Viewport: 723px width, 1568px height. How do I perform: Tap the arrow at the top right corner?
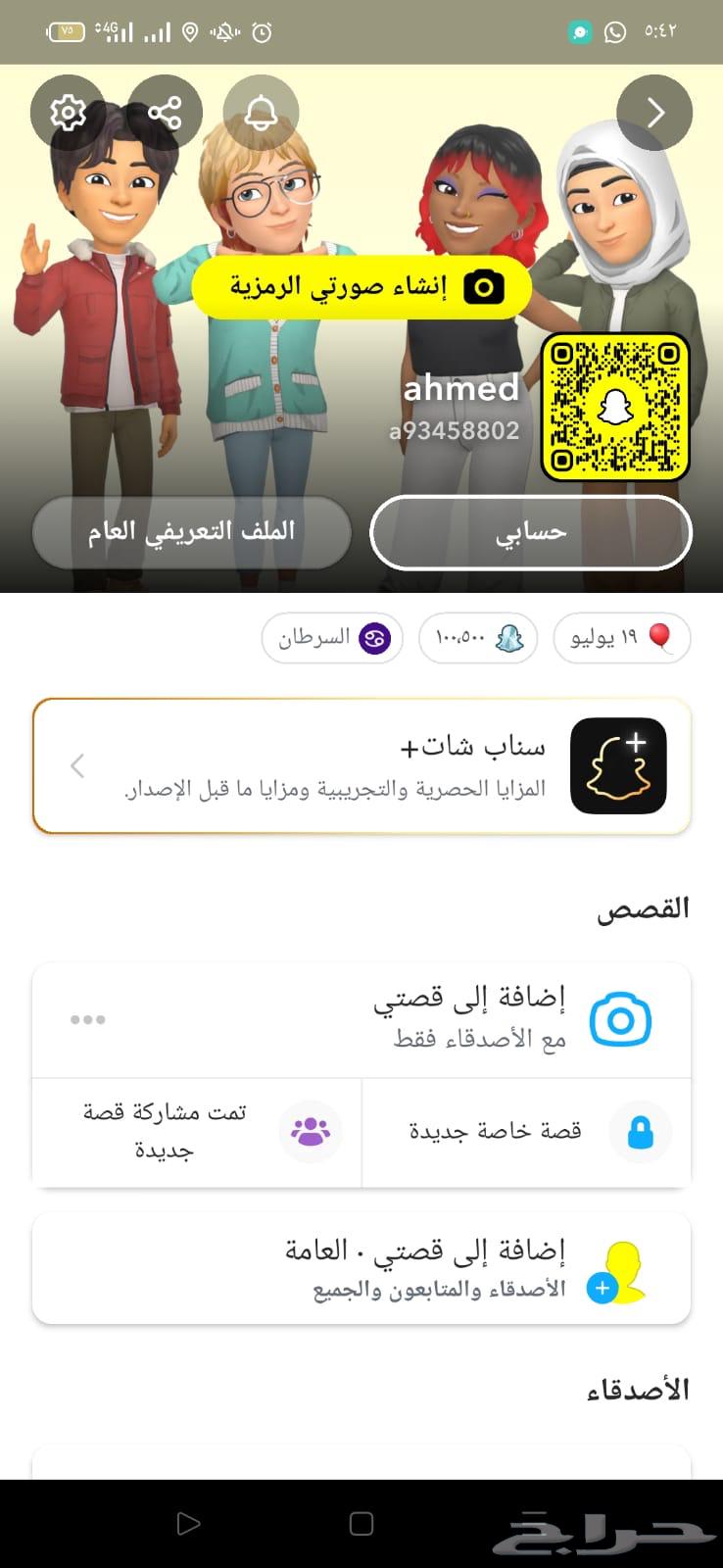coord(654,112)
